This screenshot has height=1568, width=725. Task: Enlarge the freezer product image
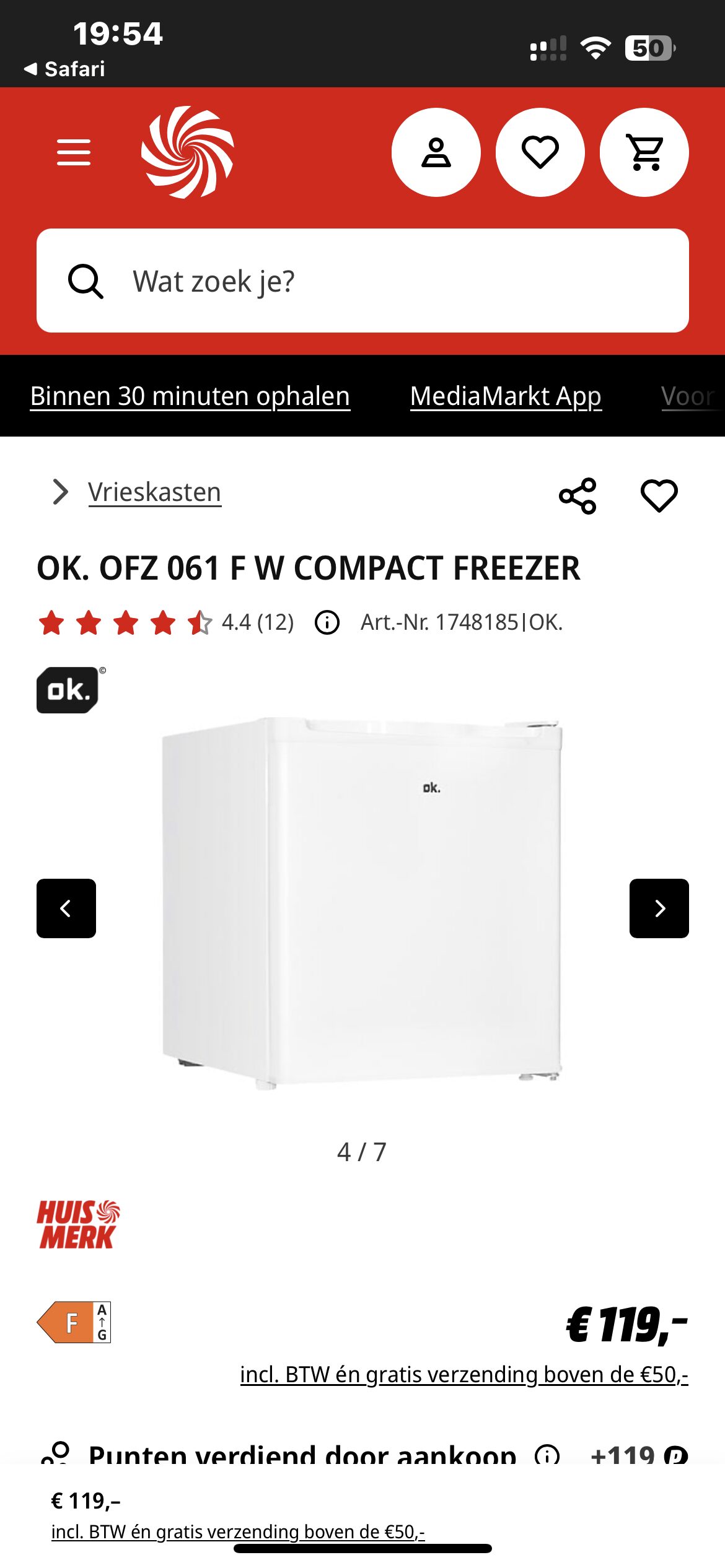click(x=362, y=904)
